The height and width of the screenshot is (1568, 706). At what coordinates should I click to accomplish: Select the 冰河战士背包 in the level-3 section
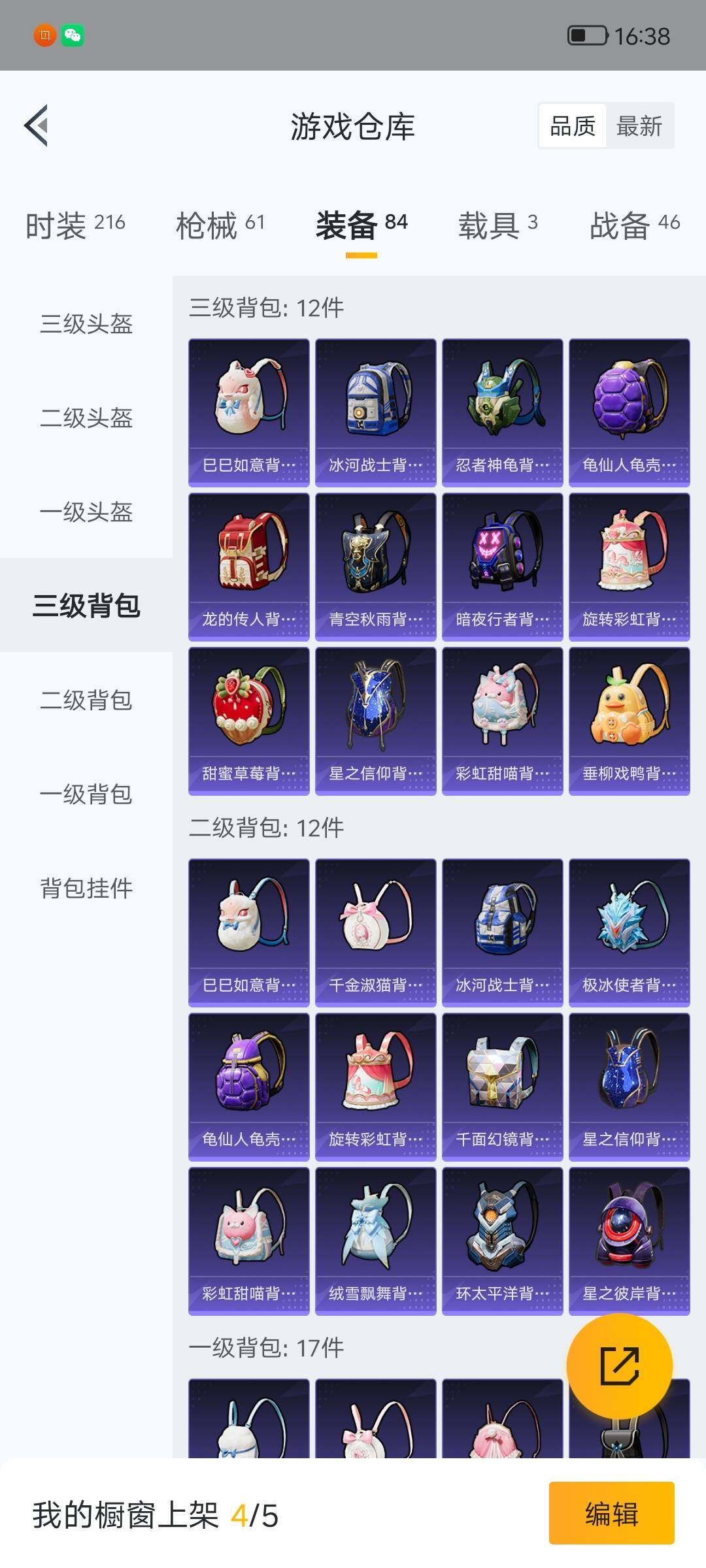(x=377, y=412)
